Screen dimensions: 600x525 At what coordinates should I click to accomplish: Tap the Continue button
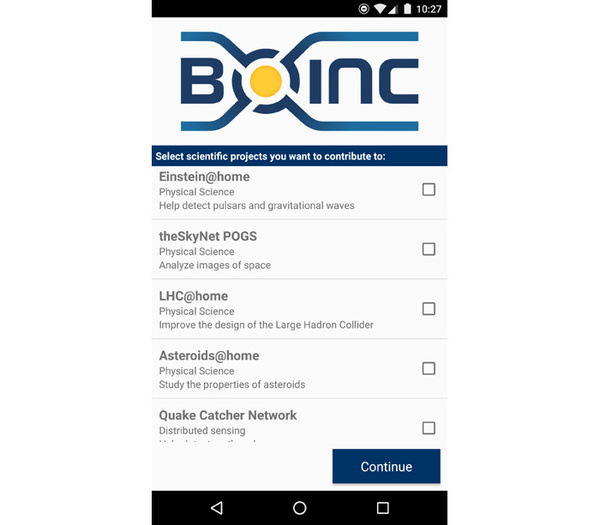coord(386,467)
